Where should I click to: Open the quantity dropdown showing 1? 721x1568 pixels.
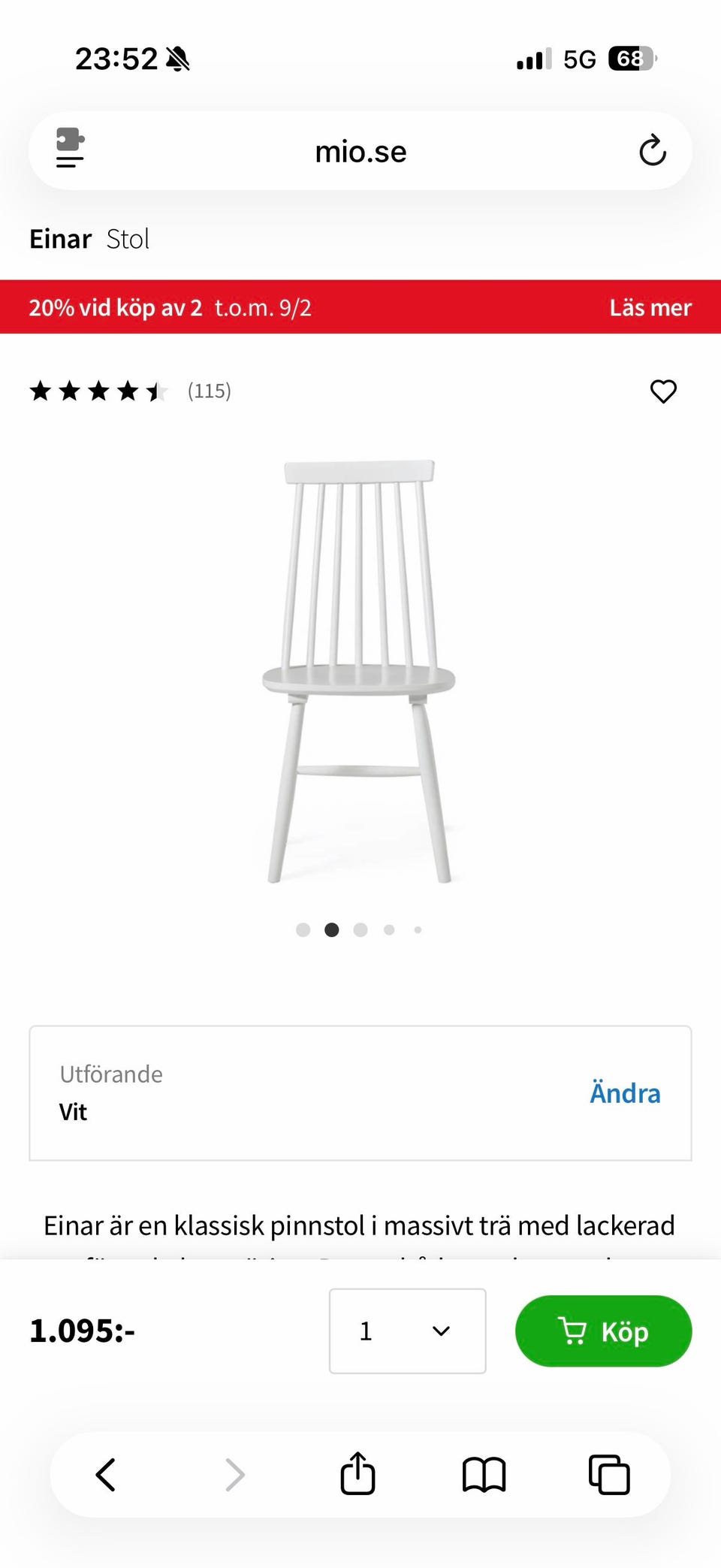coord(406,1331)
